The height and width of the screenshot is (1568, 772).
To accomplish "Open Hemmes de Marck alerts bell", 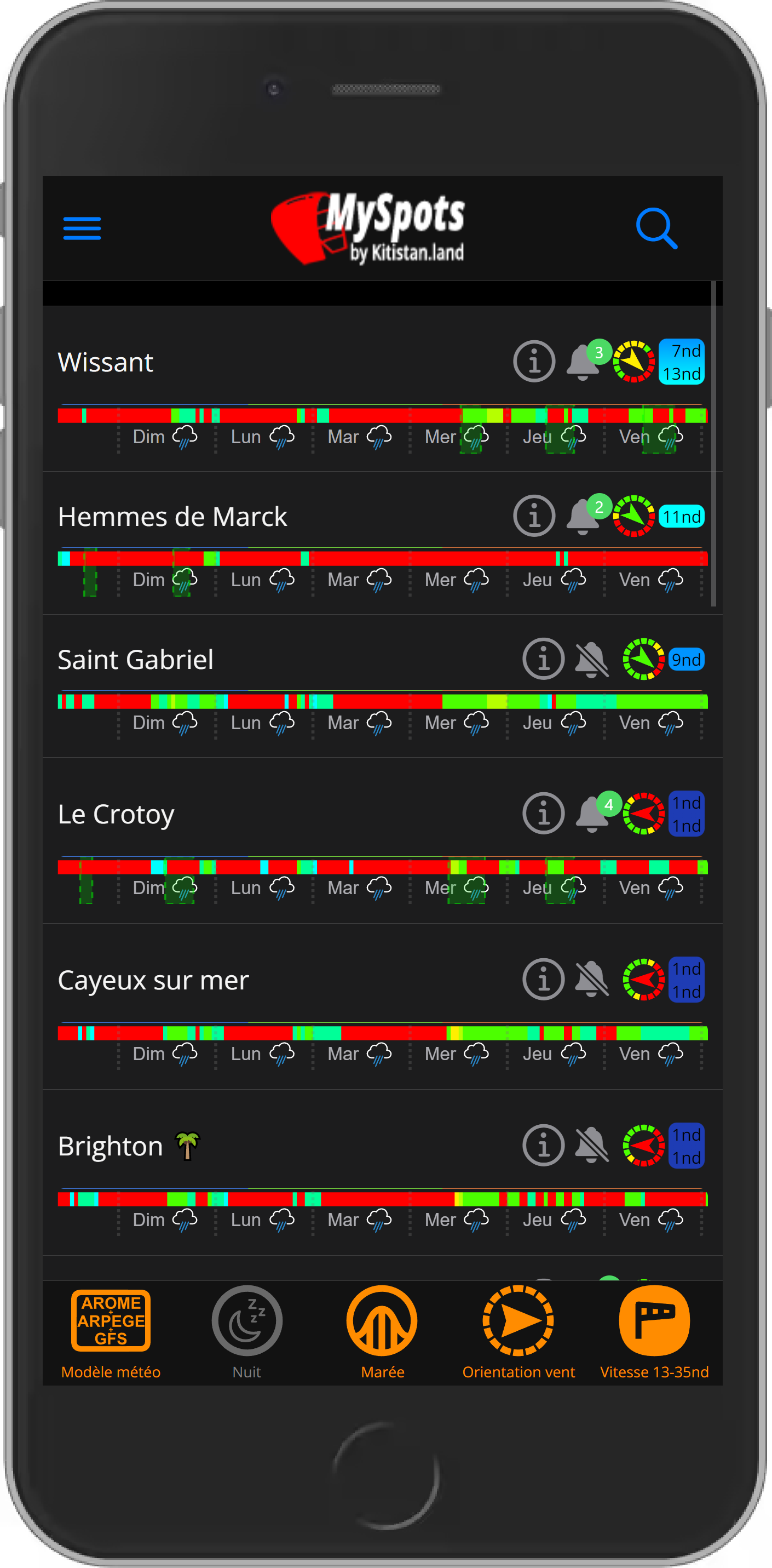I will click(x=583, y=517).
